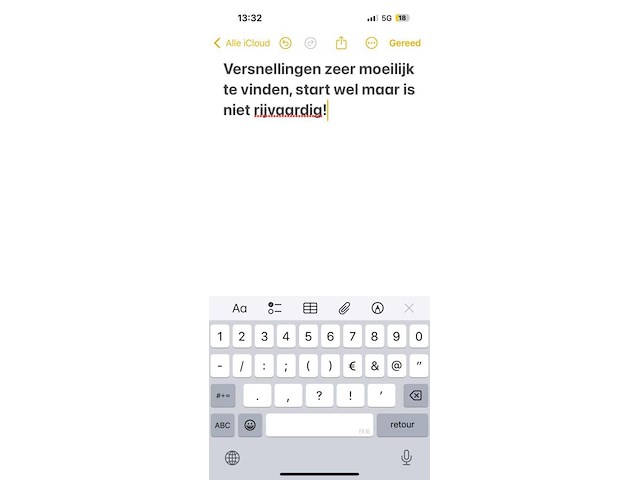The image size is (640, 480).
Task: Undo the last edit
Action: pos(286,43)
